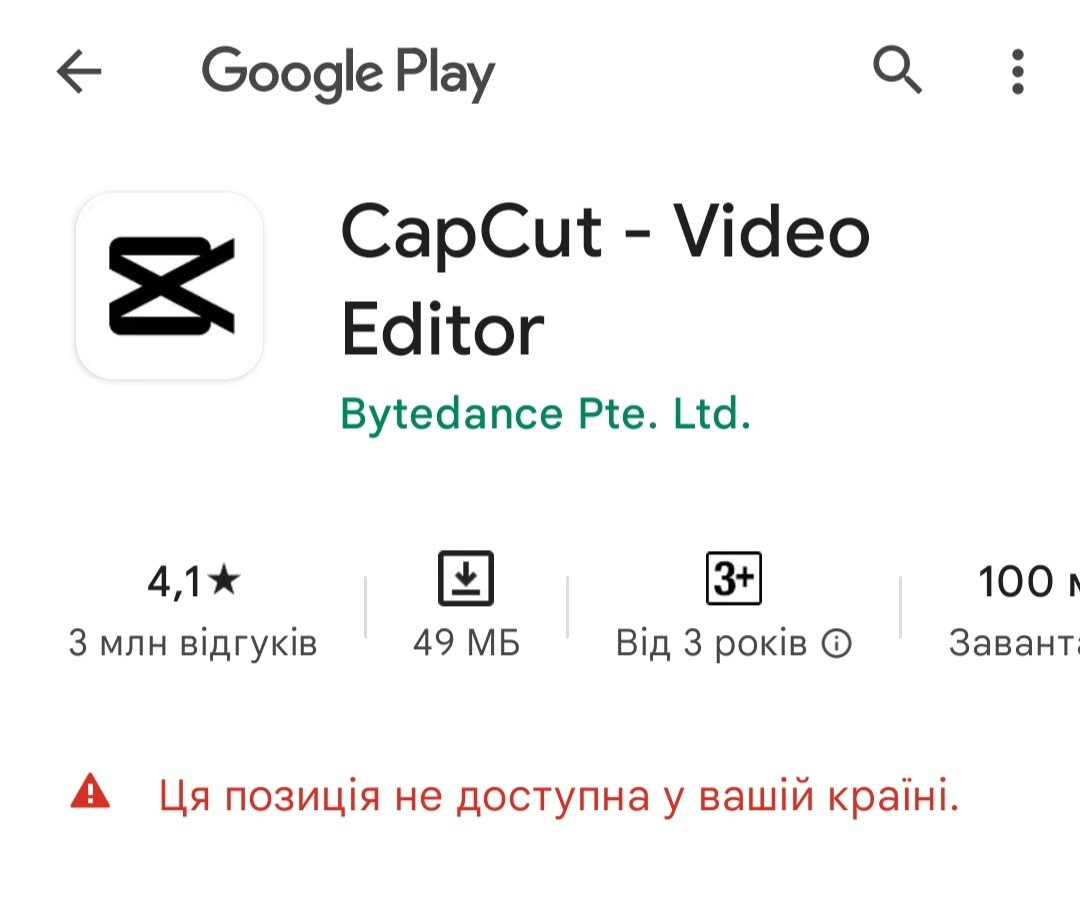The height and width of the screenshot is (908, 1080).
Task: Open the Bytedance Pte. Ltd. developer page
Action: (545, 413)
